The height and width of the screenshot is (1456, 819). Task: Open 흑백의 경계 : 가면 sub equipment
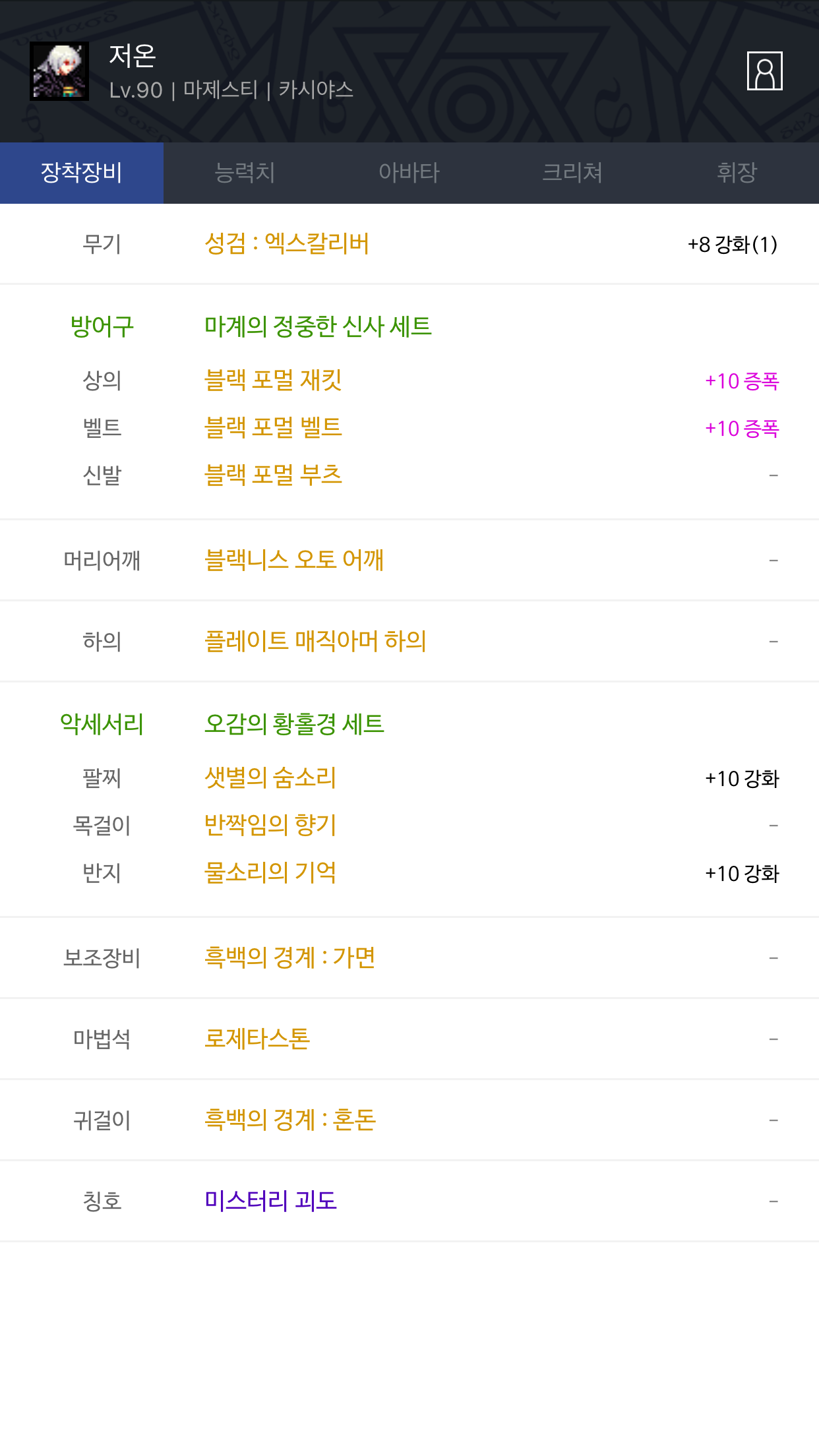[290, 957]
